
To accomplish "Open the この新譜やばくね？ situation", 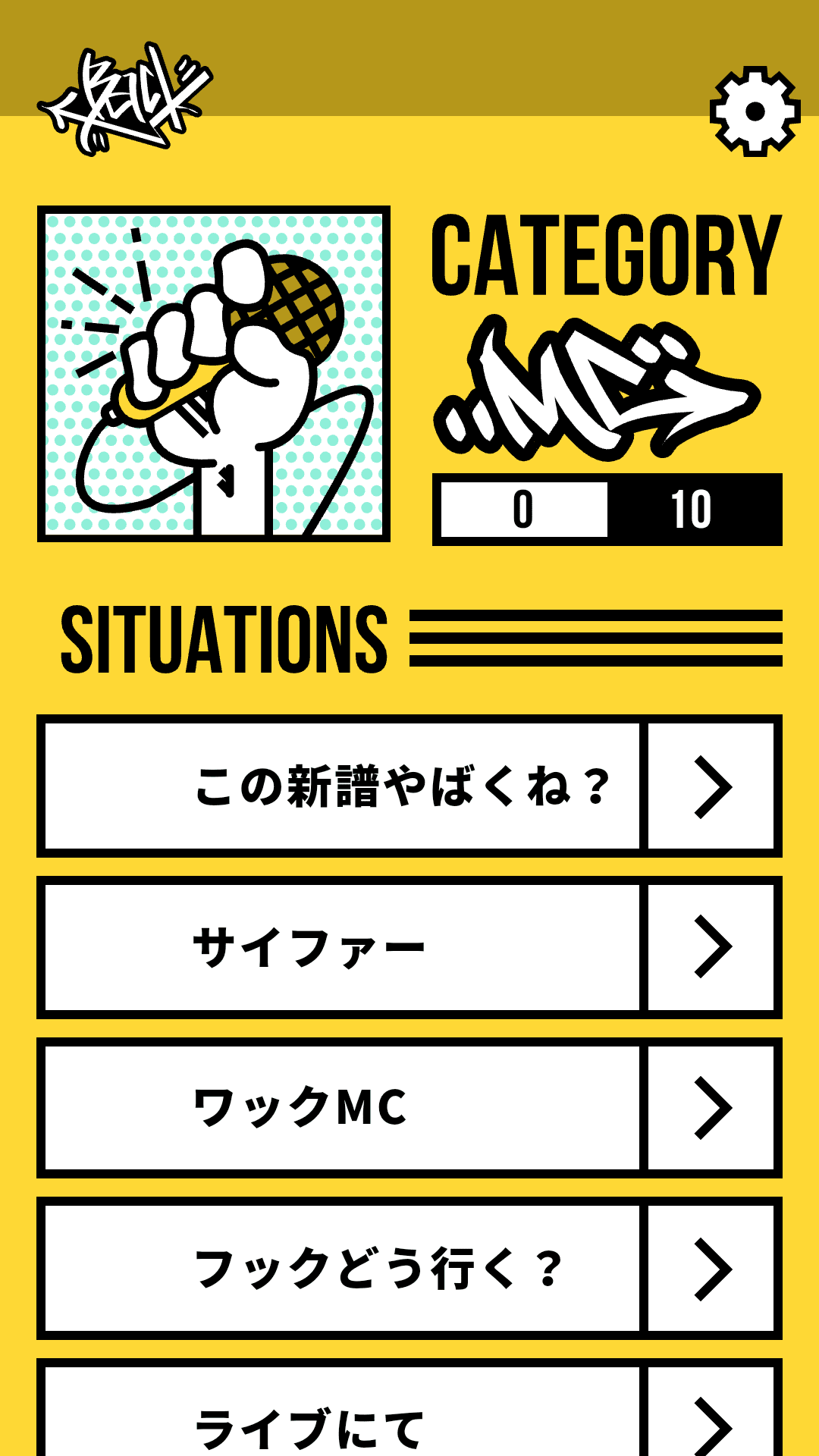I will click(409, 786).
